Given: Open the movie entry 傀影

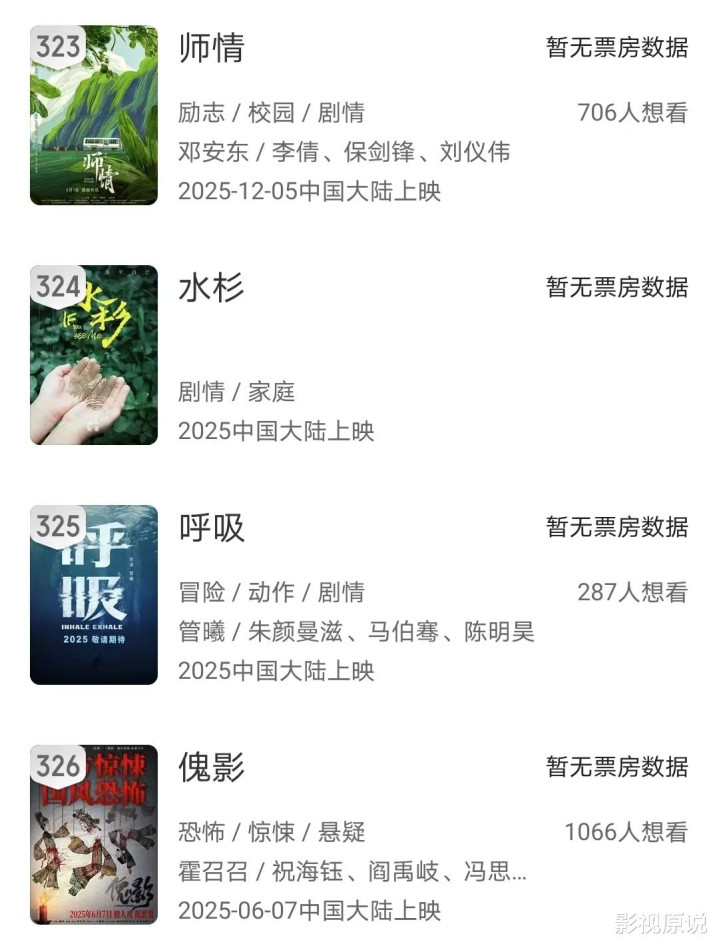Looking at the screenshot, I should pos(212,768).
